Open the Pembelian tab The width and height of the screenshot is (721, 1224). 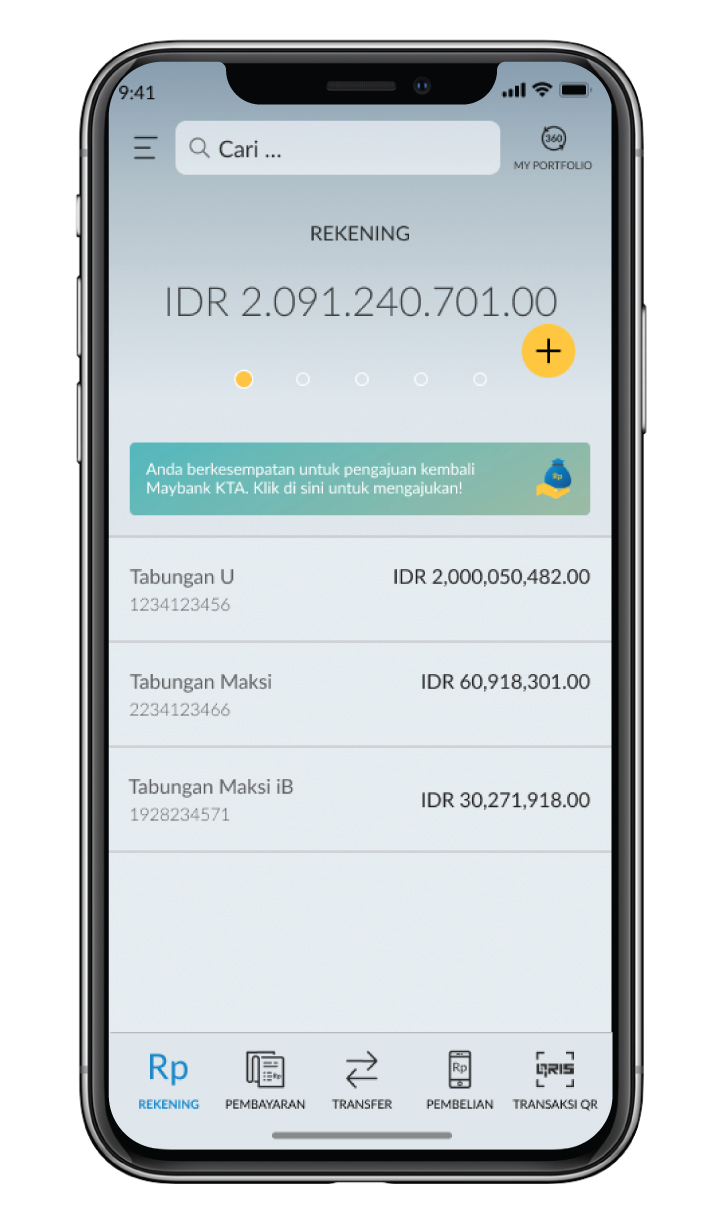pos(459,1080)
